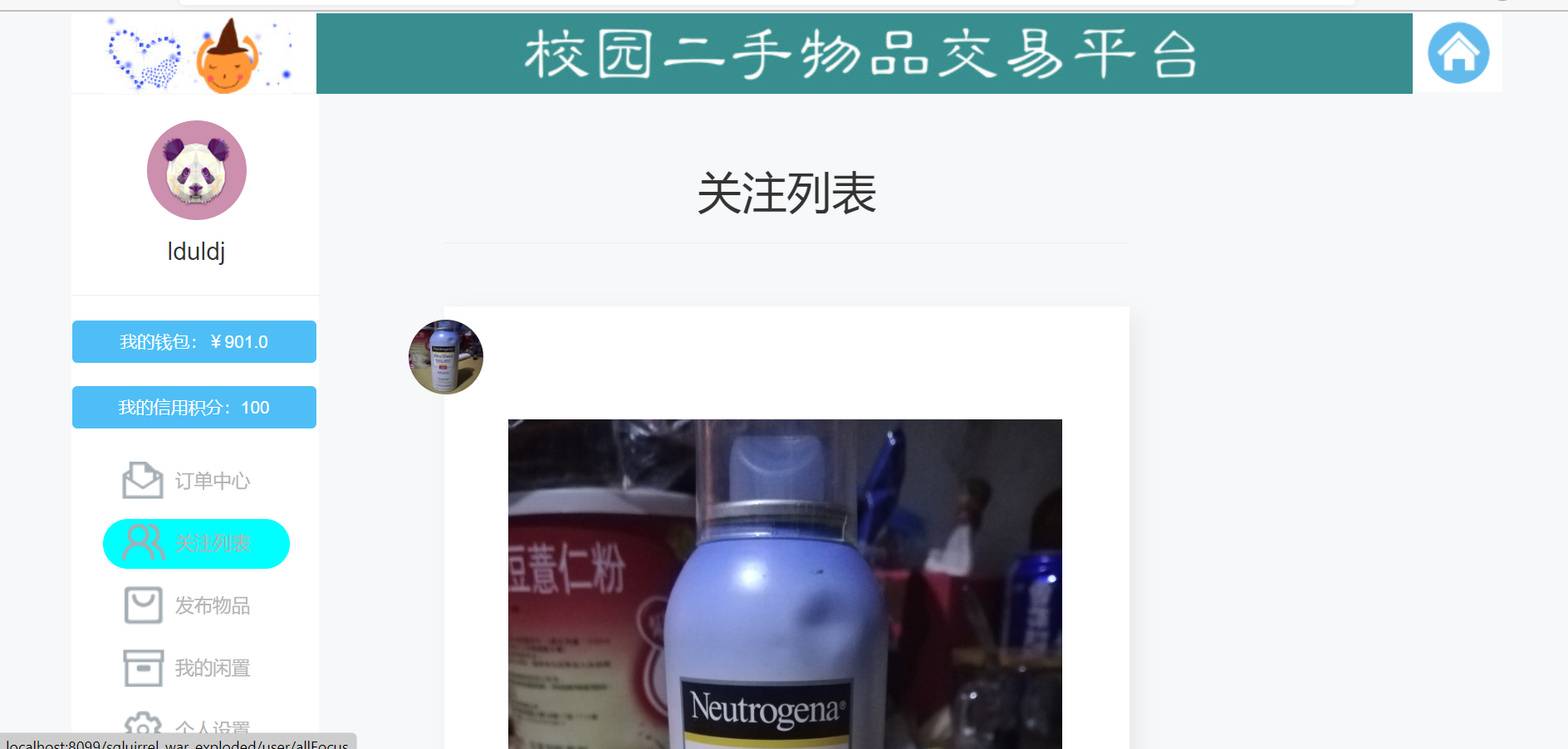Open the followed seller's round avatar

pyautogui.click(x=446, y=357)
